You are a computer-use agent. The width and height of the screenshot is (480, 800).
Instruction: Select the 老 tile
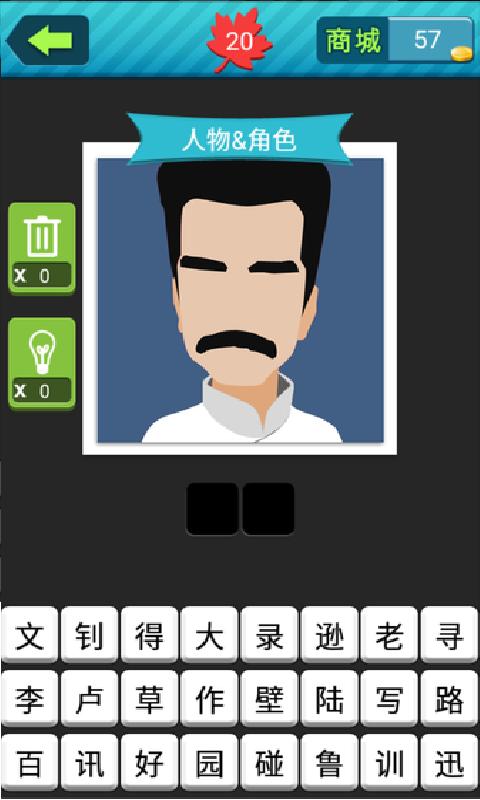389,634
